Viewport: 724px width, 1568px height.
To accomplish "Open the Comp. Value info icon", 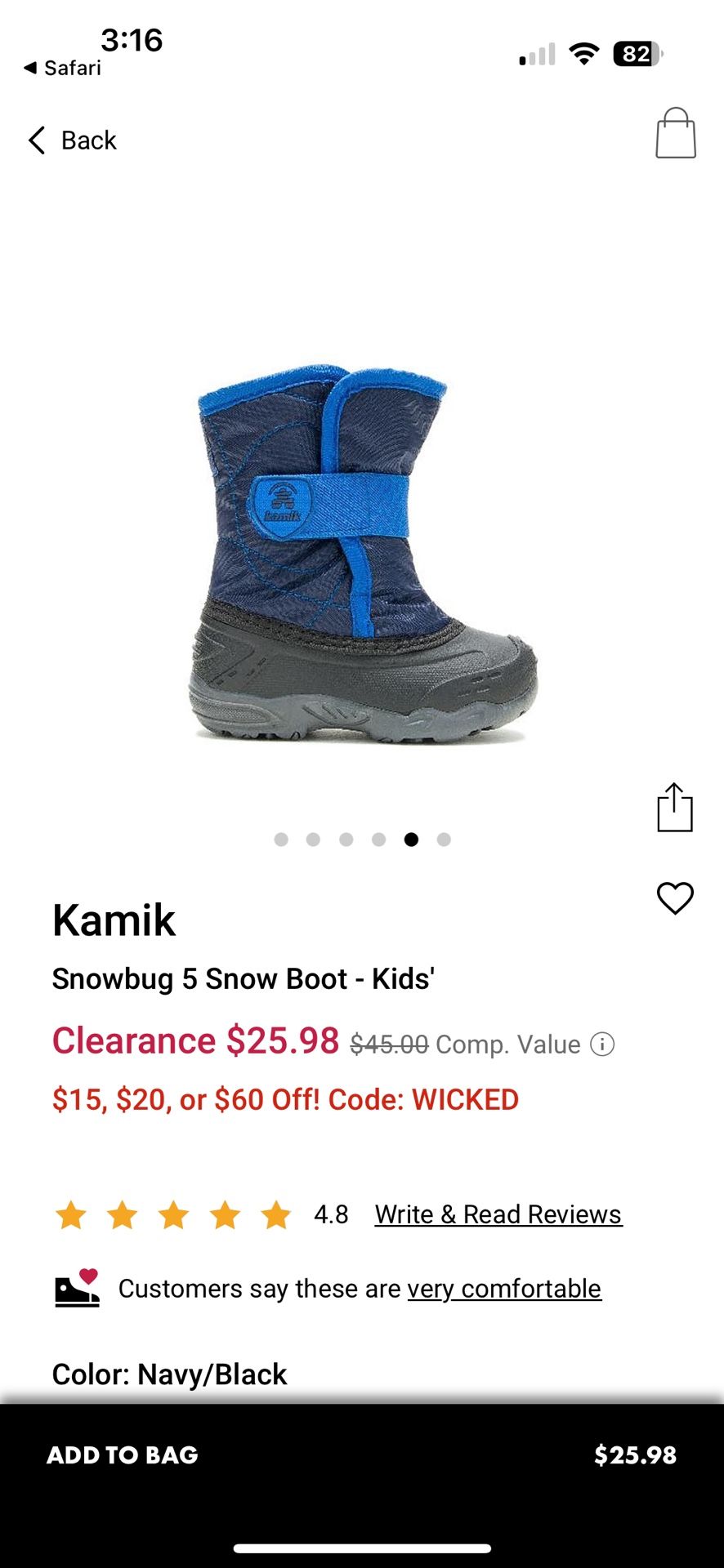I will [602, 1045].
